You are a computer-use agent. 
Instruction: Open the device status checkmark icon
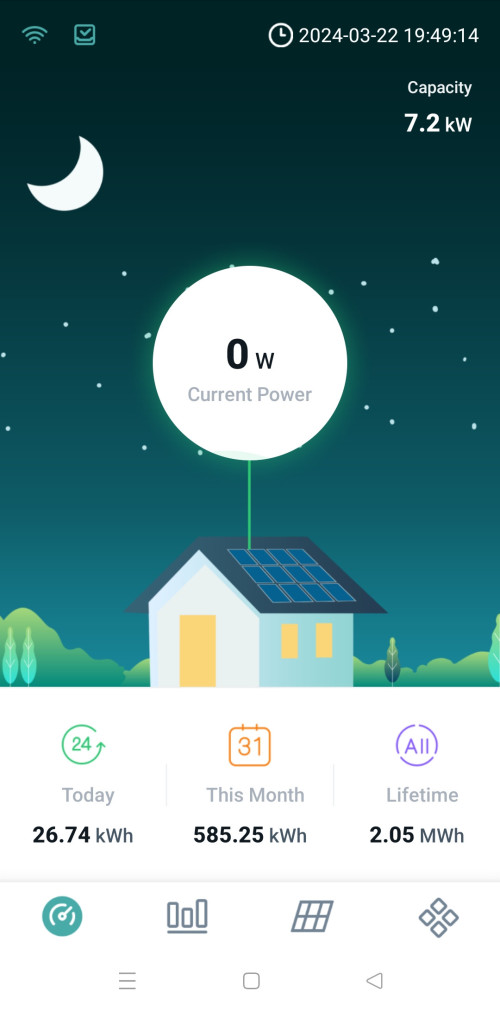(x=85, y=35)
